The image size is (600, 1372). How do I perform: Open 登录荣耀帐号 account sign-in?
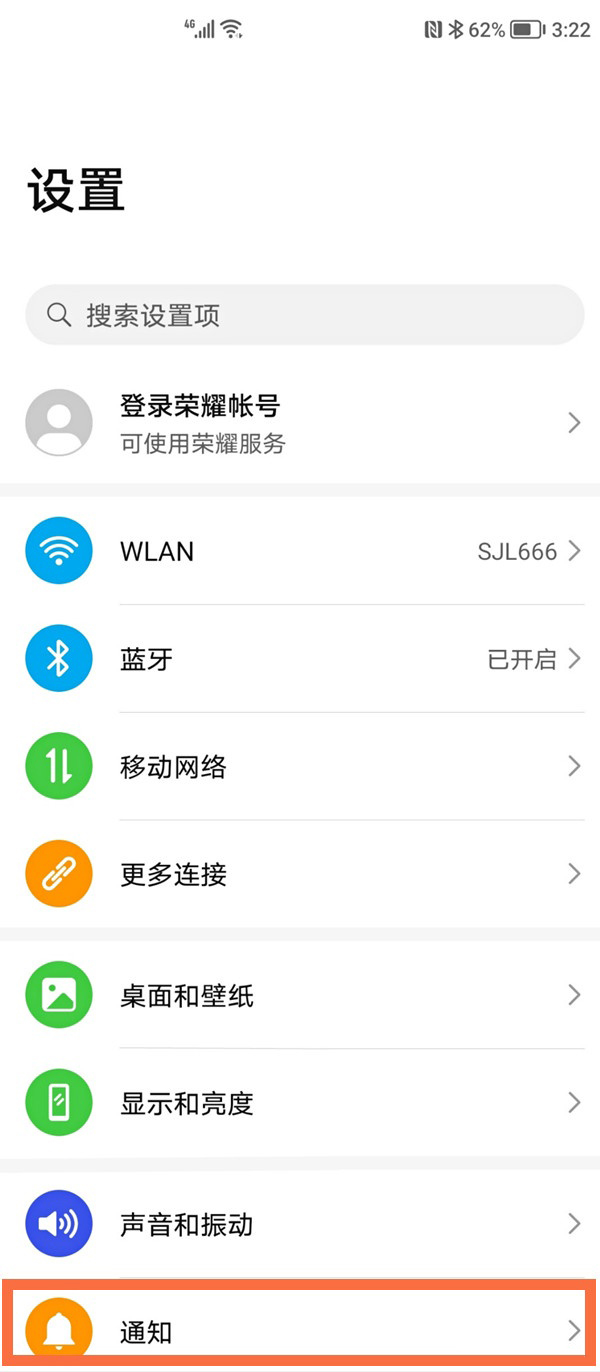point(300,423)
